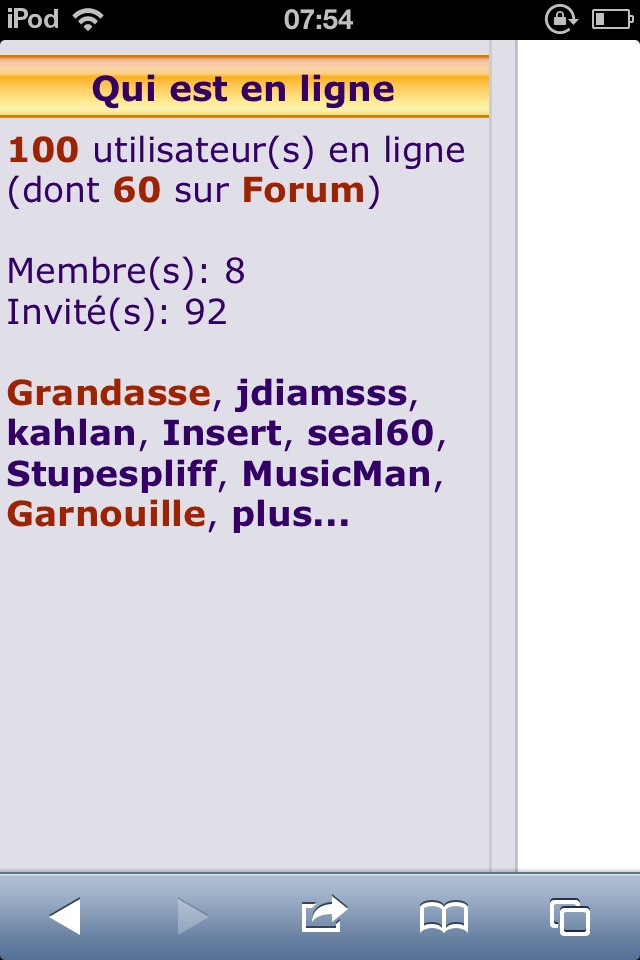
Task: Open the Insert user link
Action: [x=222, y=433]
